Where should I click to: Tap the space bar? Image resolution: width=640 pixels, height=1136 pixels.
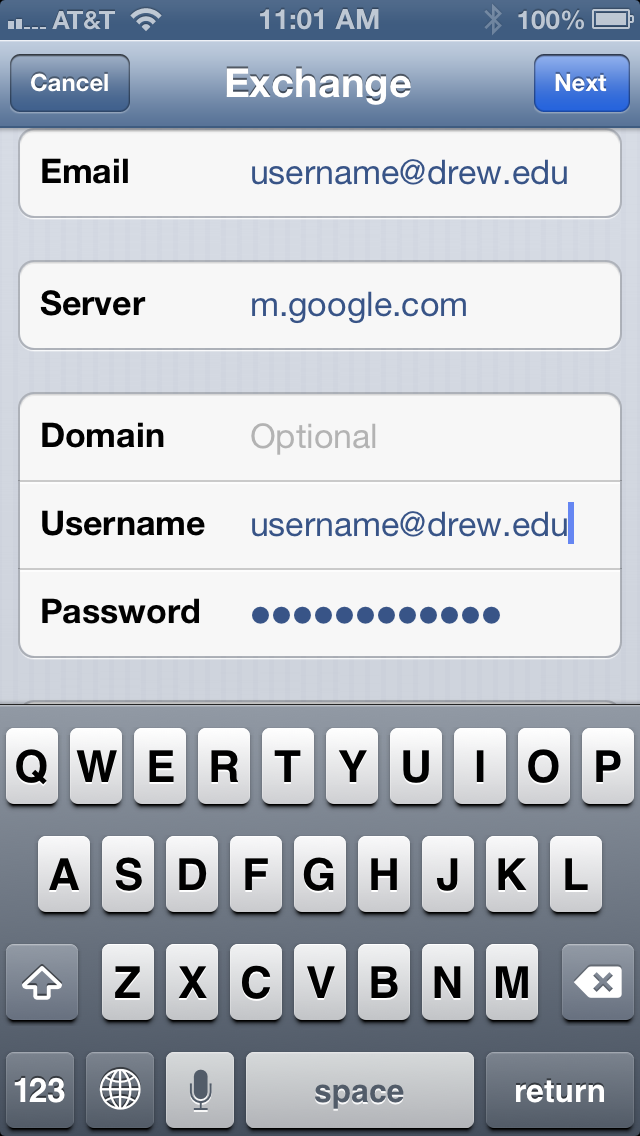click(360, 1090)
